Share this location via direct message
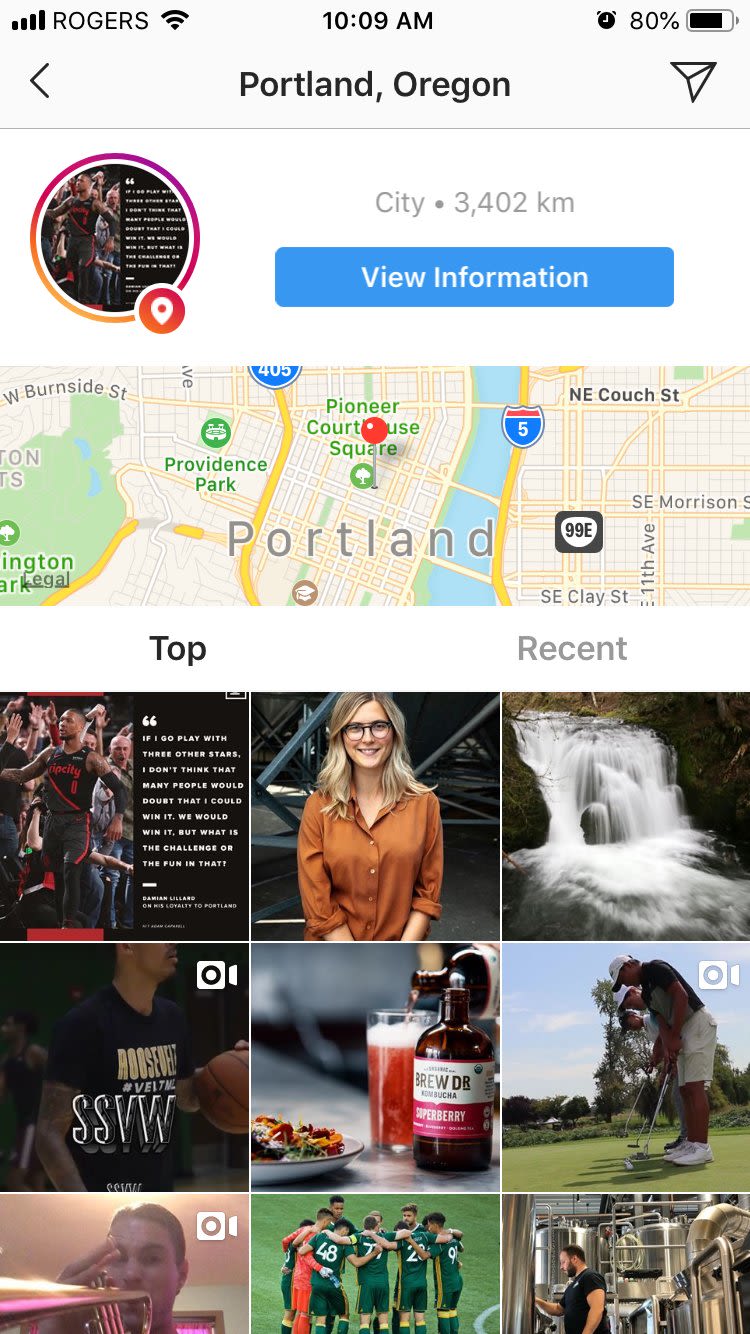Image resolution: width=750 pixels, height=1334 pixels. pyautogui.click(x=693, y=82)
